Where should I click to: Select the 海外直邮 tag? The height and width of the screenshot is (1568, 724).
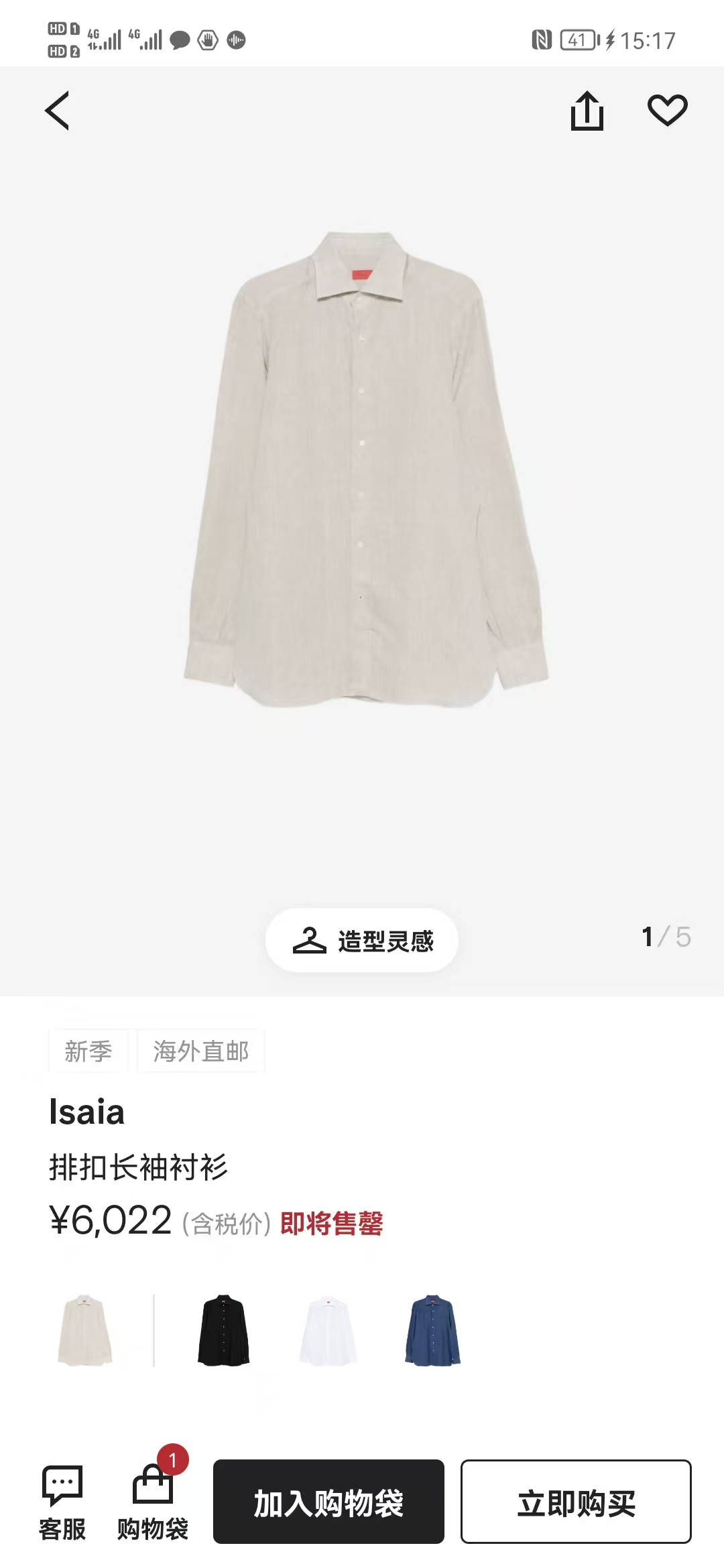click(x=200, y=1051)
